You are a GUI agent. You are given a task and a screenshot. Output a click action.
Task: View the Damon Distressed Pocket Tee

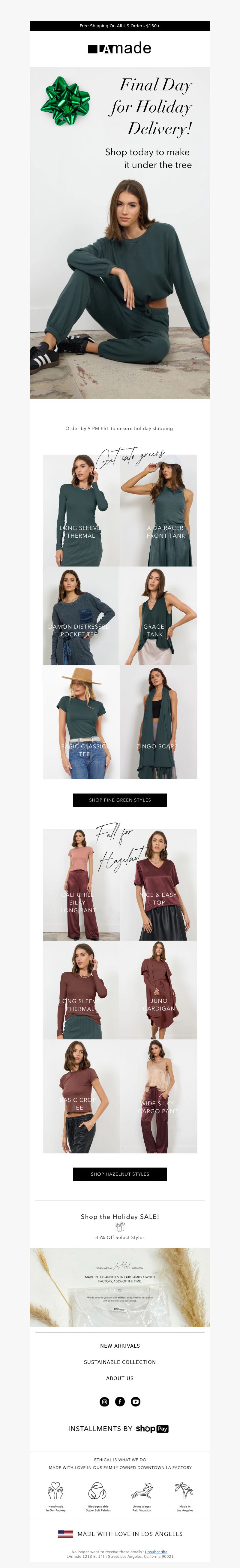coord(81,616)
